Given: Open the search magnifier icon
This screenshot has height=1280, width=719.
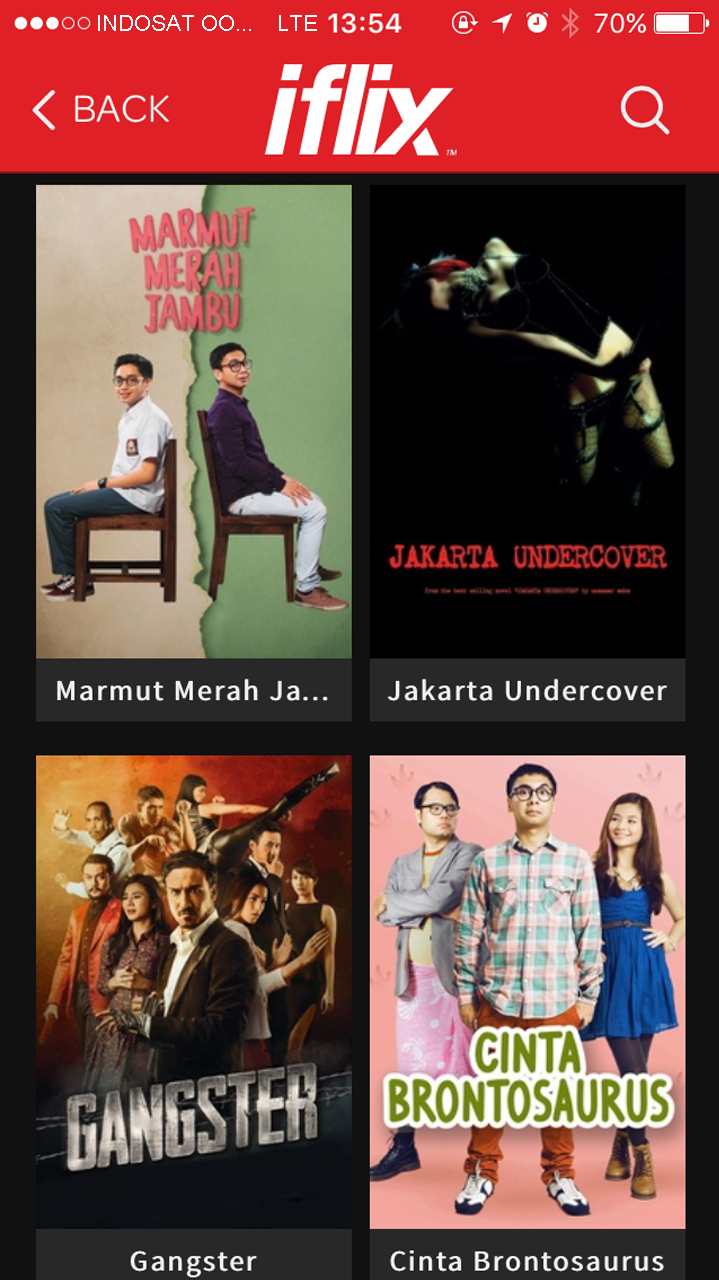Looking at the screenshot, I should click(x=645, y=109).
